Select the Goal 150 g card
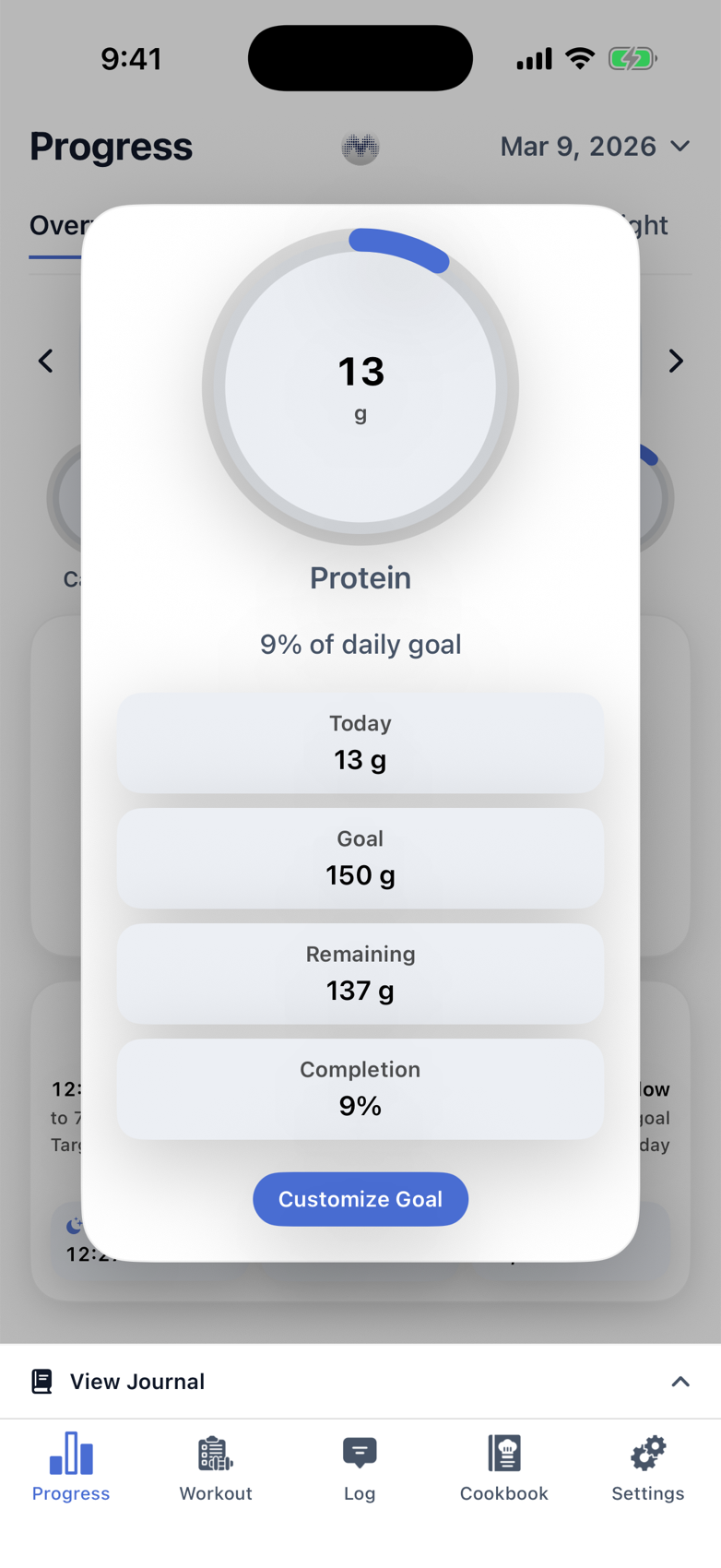 click(x=360, y=858)
